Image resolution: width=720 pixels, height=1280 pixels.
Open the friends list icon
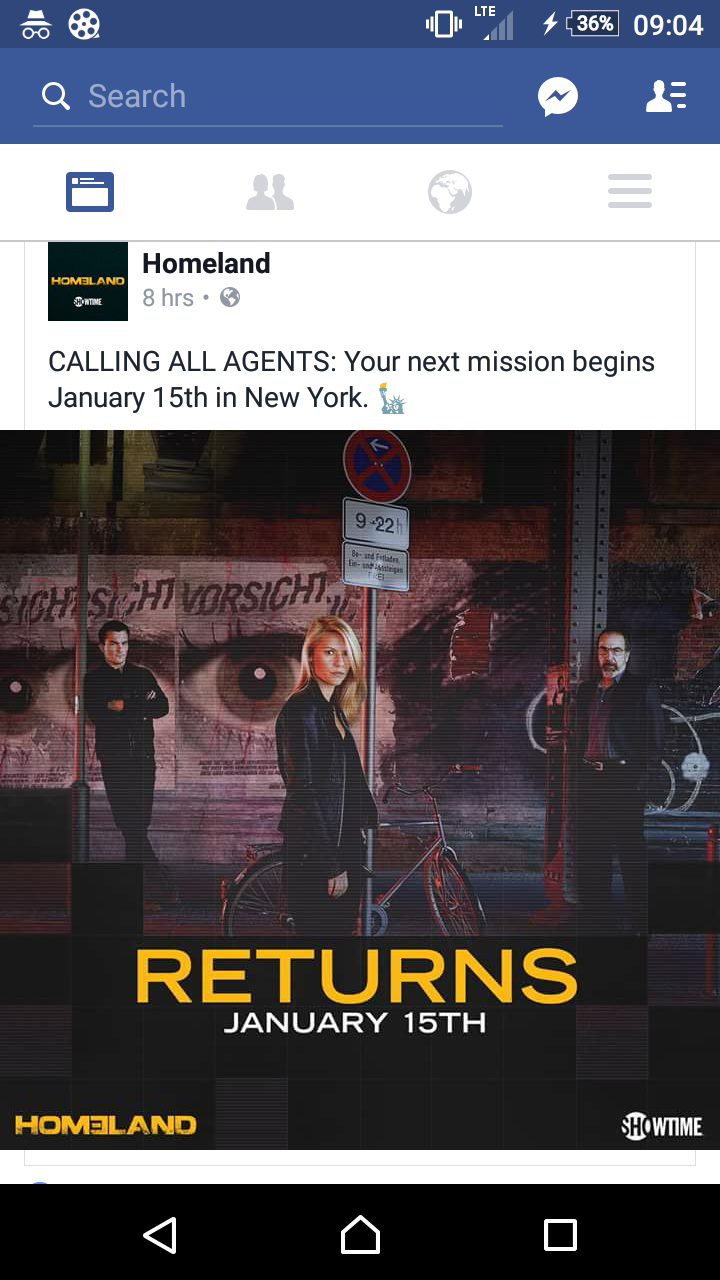665,97
